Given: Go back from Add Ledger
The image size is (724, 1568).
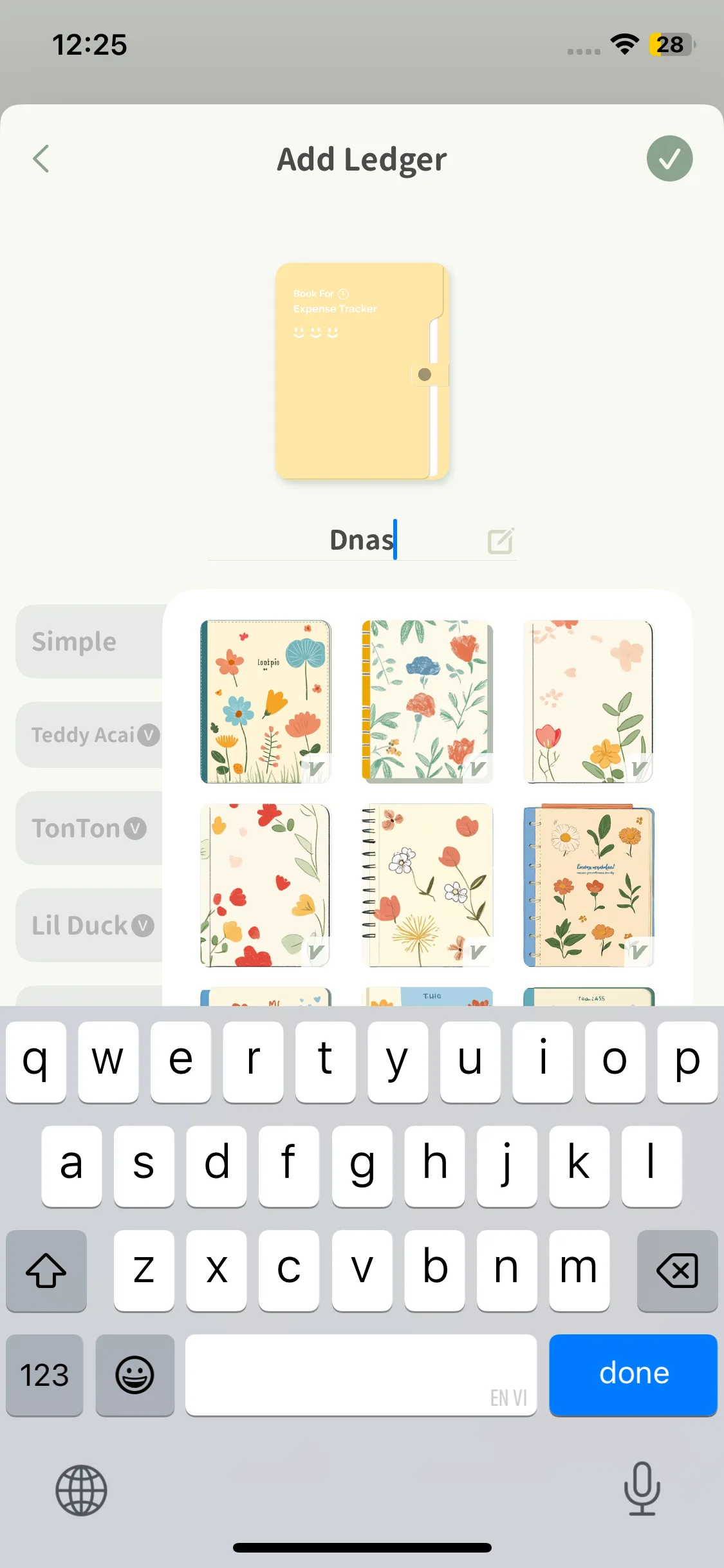Looking at the screenshot, I should (41, 159).
